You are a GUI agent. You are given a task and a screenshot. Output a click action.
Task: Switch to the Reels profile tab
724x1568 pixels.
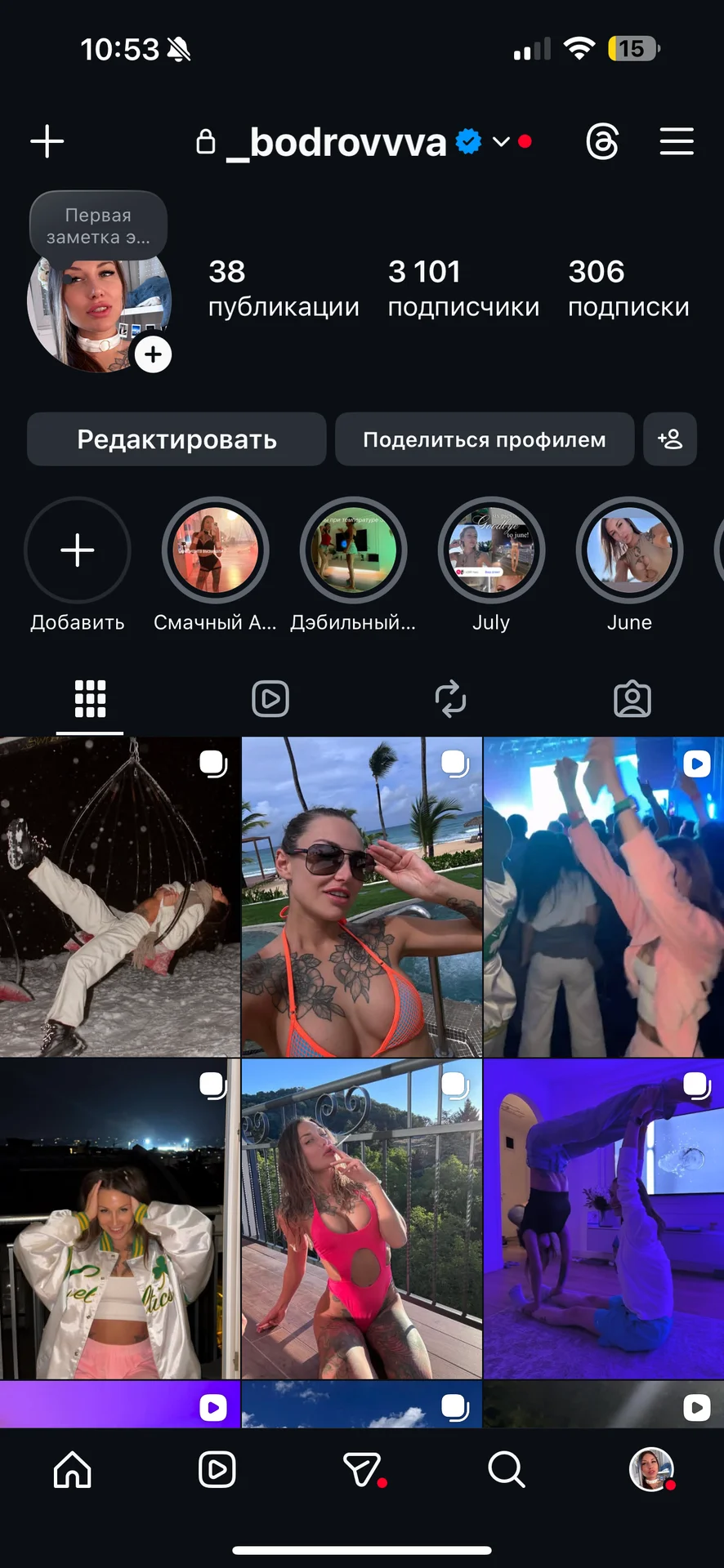270,699
